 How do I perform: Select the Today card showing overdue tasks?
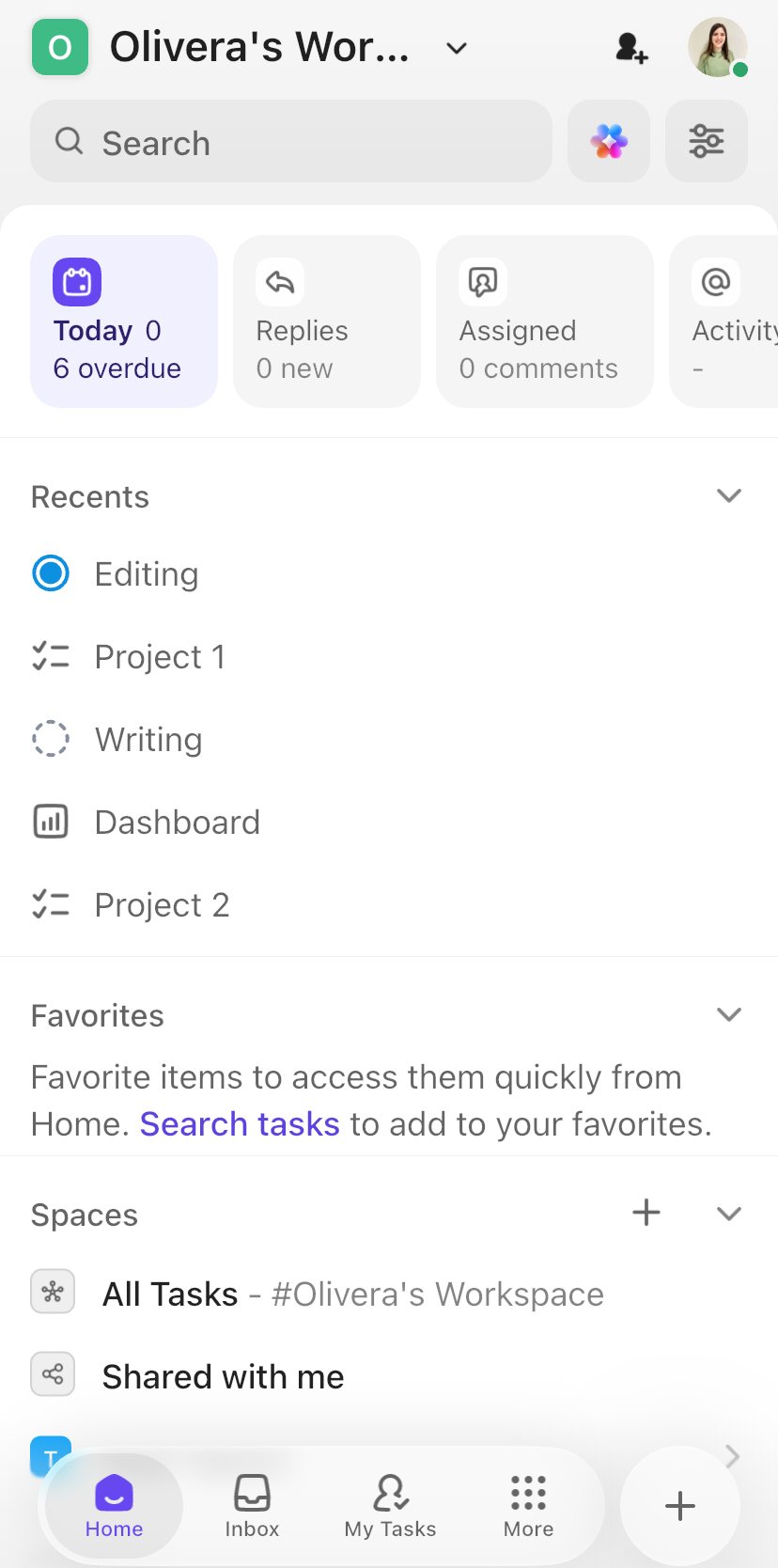point(123,321)
